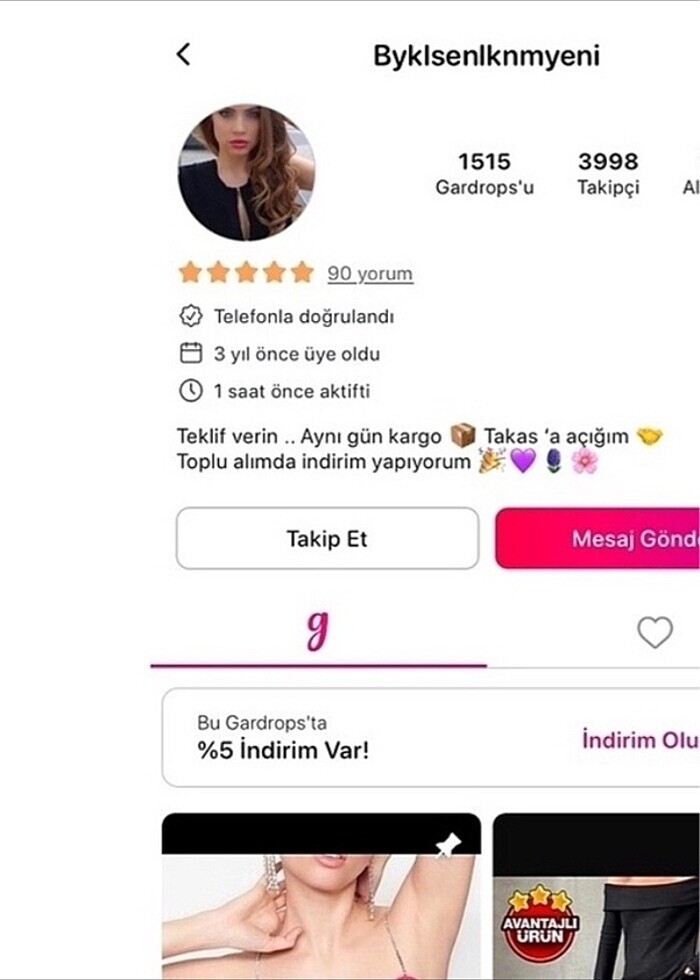Screen dimensions: 700x980
Task: Follow the seller with Takip Et
Action: (x=327, y=539)
